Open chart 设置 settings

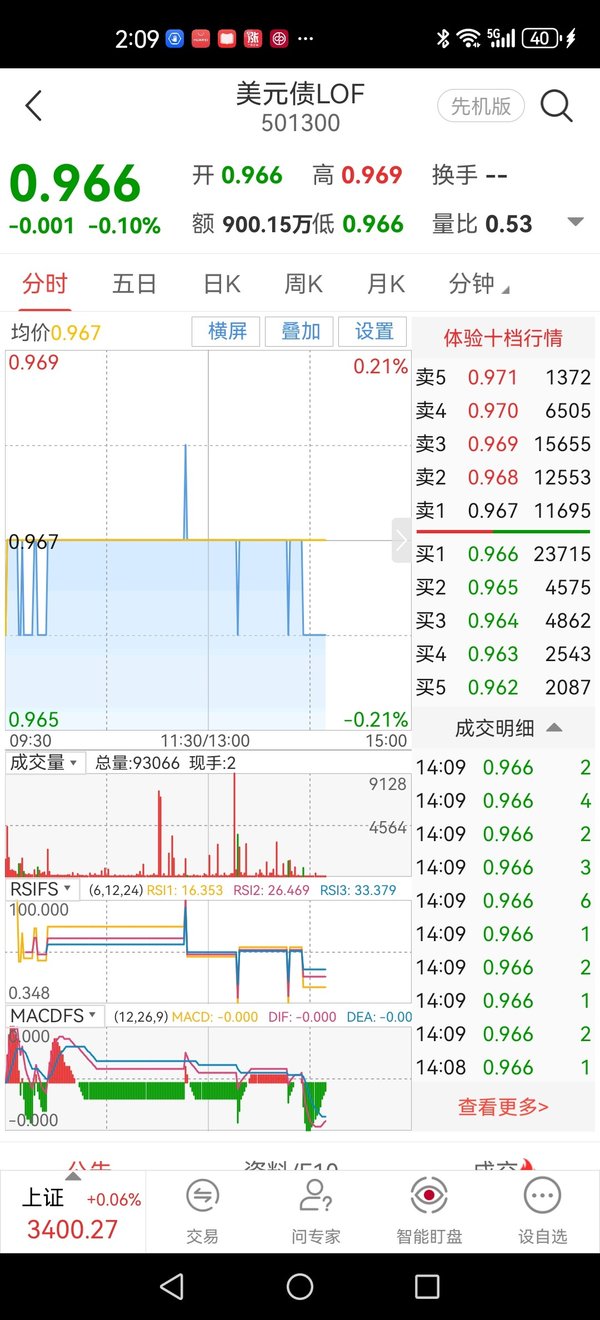[x=374, y=331]
